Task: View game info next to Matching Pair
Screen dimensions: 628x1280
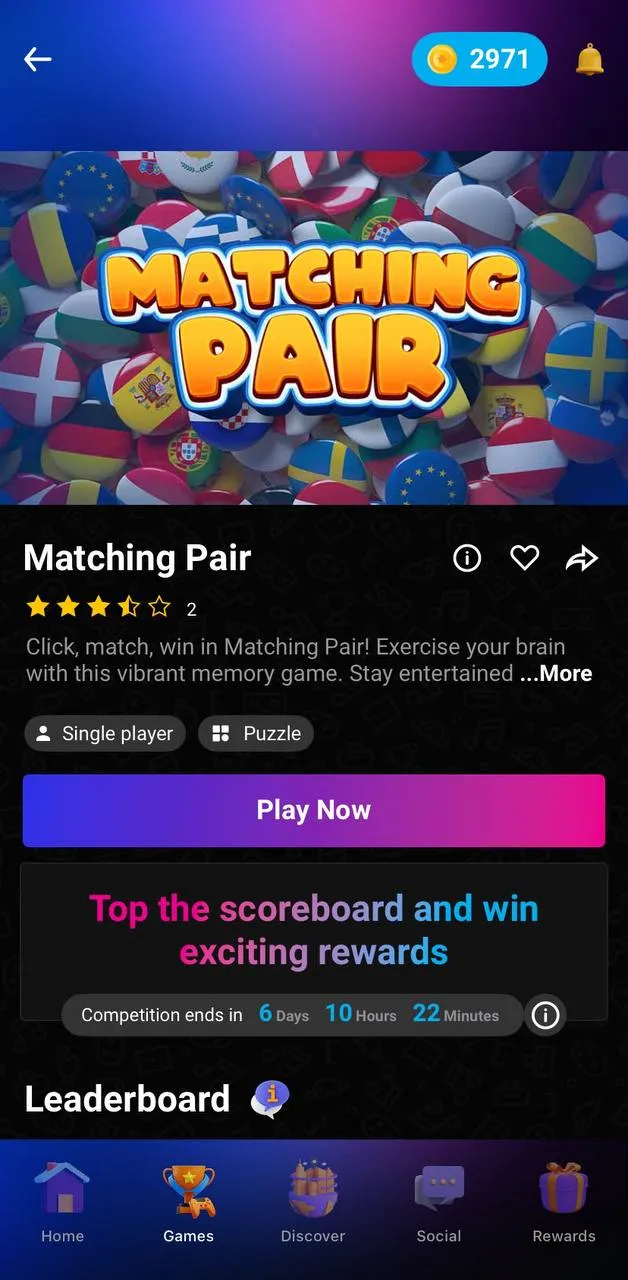Action: click(467, 559)
